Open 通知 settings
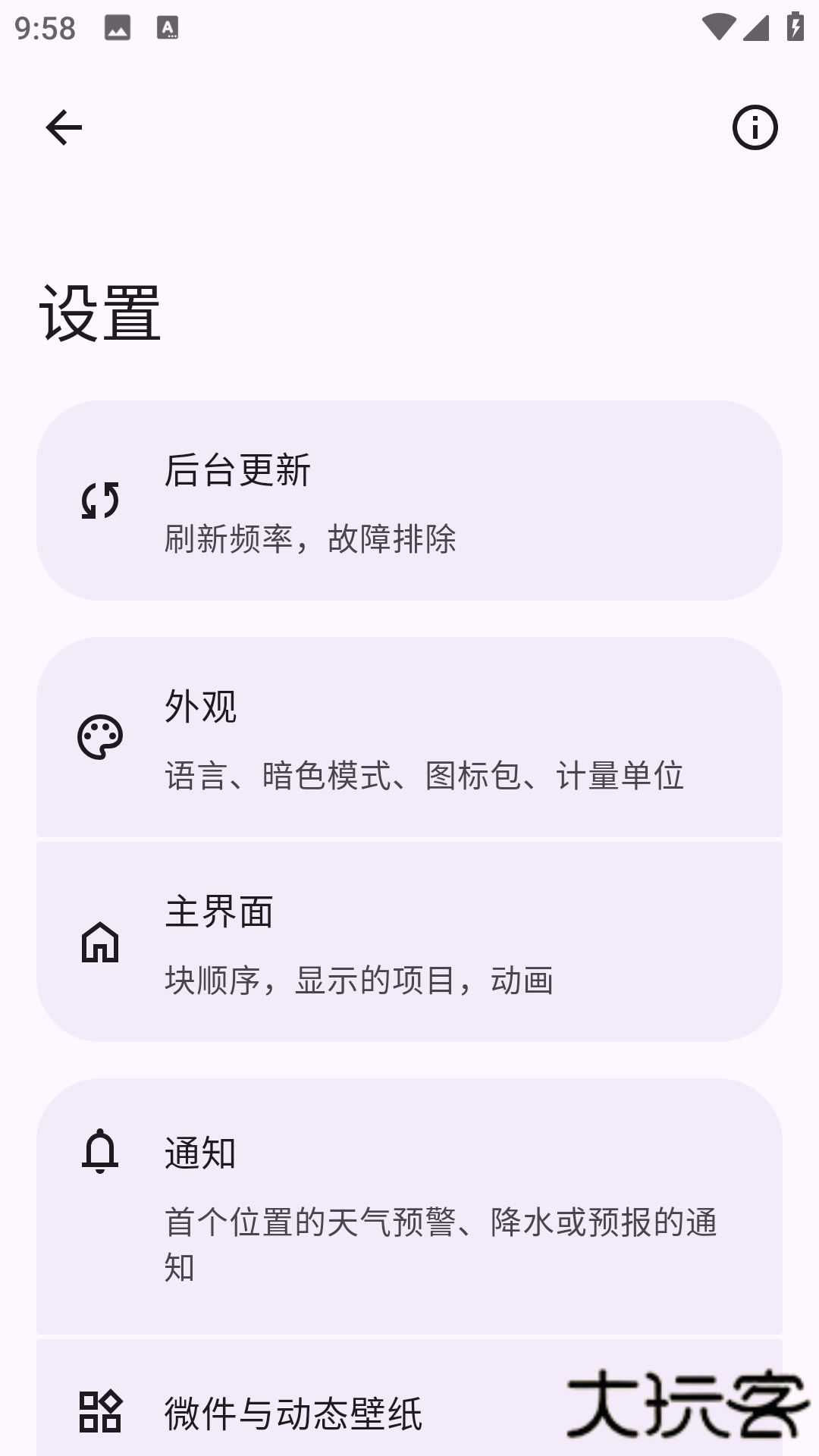Viewport: 819px width, 1456px height. click(409, 1206)
